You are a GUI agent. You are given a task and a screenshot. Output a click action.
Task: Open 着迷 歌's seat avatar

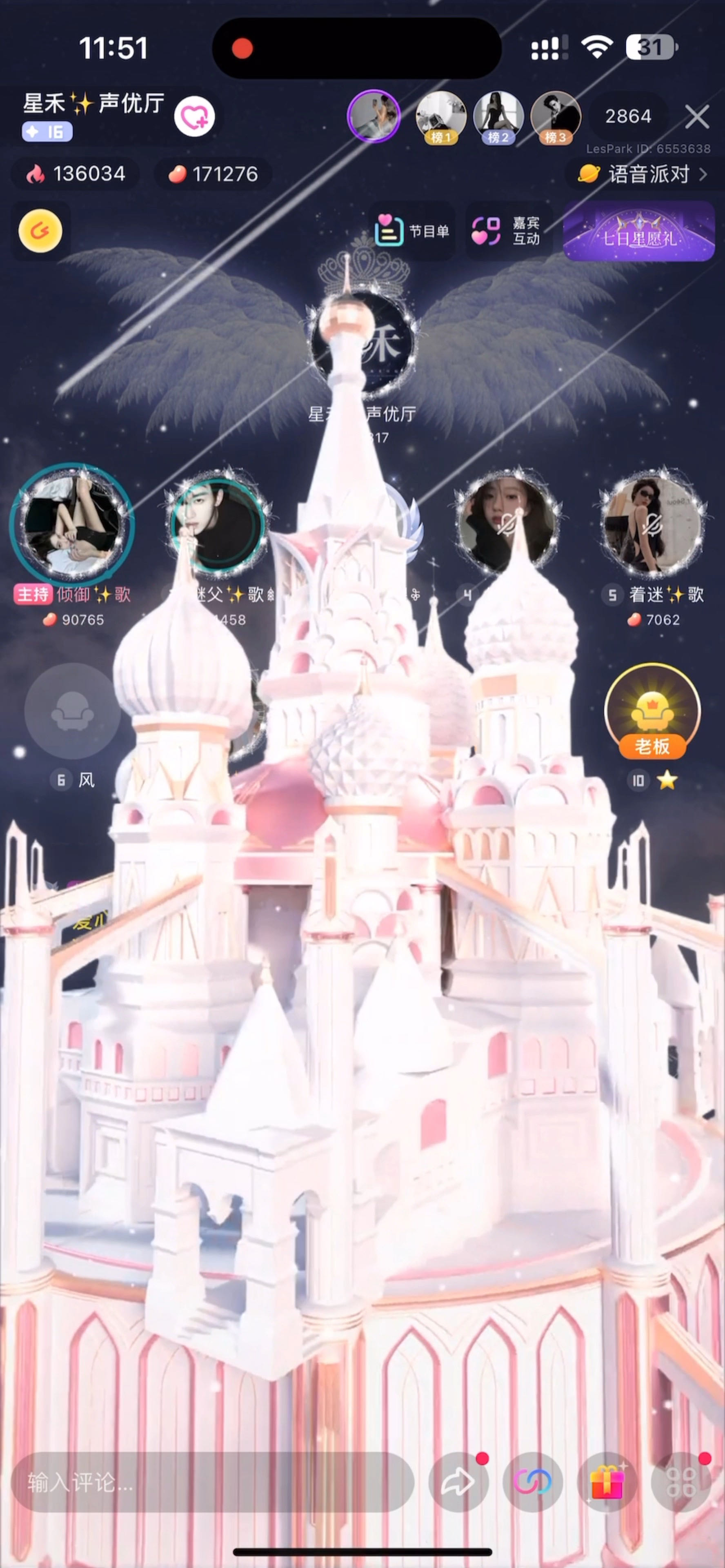(x=652, y=525)
